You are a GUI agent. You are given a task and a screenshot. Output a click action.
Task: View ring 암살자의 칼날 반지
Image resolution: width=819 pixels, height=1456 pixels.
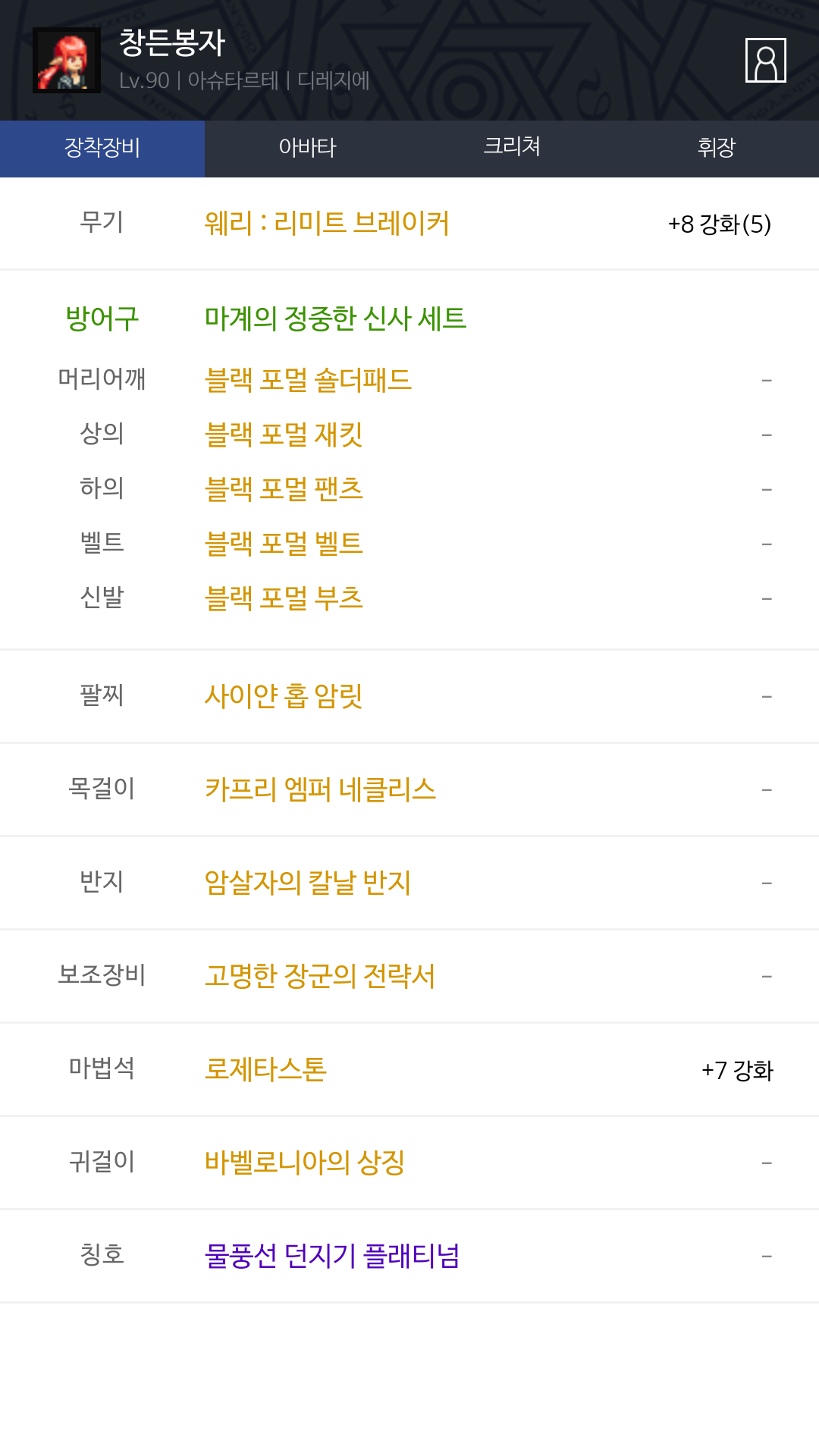tap(308, 883)
